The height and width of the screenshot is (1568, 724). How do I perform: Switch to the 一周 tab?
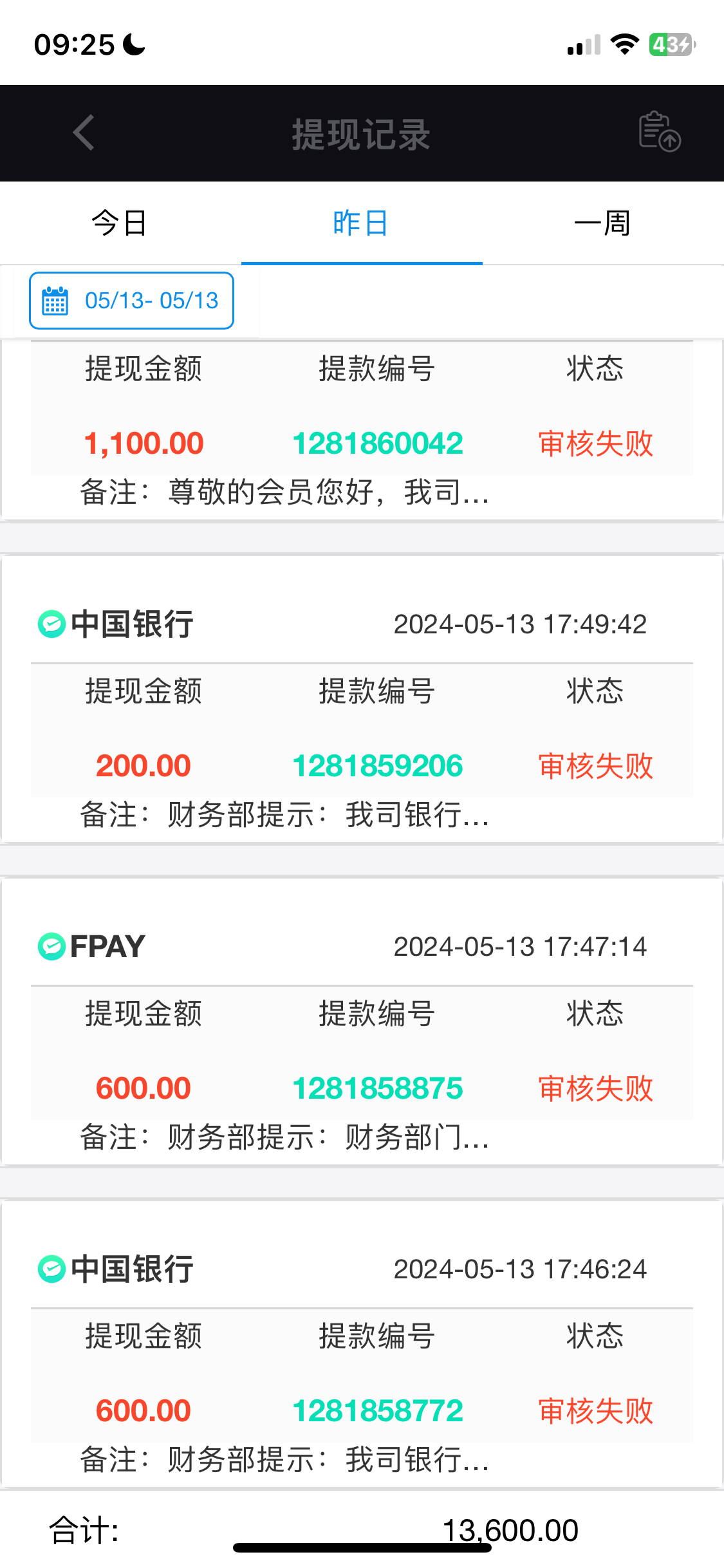tap(602, 223)
